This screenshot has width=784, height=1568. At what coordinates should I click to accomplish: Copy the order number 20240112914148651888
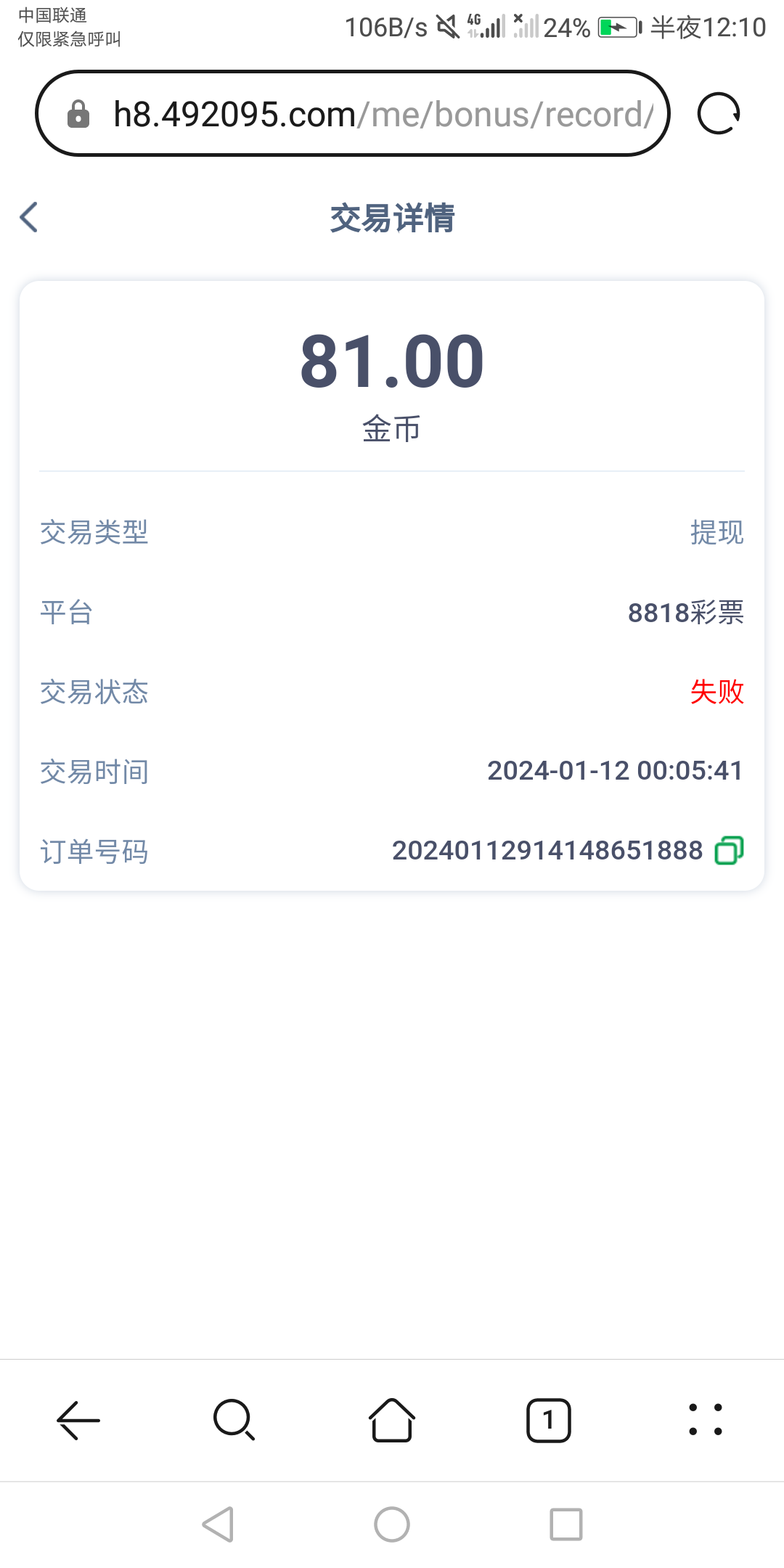(730, 850)
